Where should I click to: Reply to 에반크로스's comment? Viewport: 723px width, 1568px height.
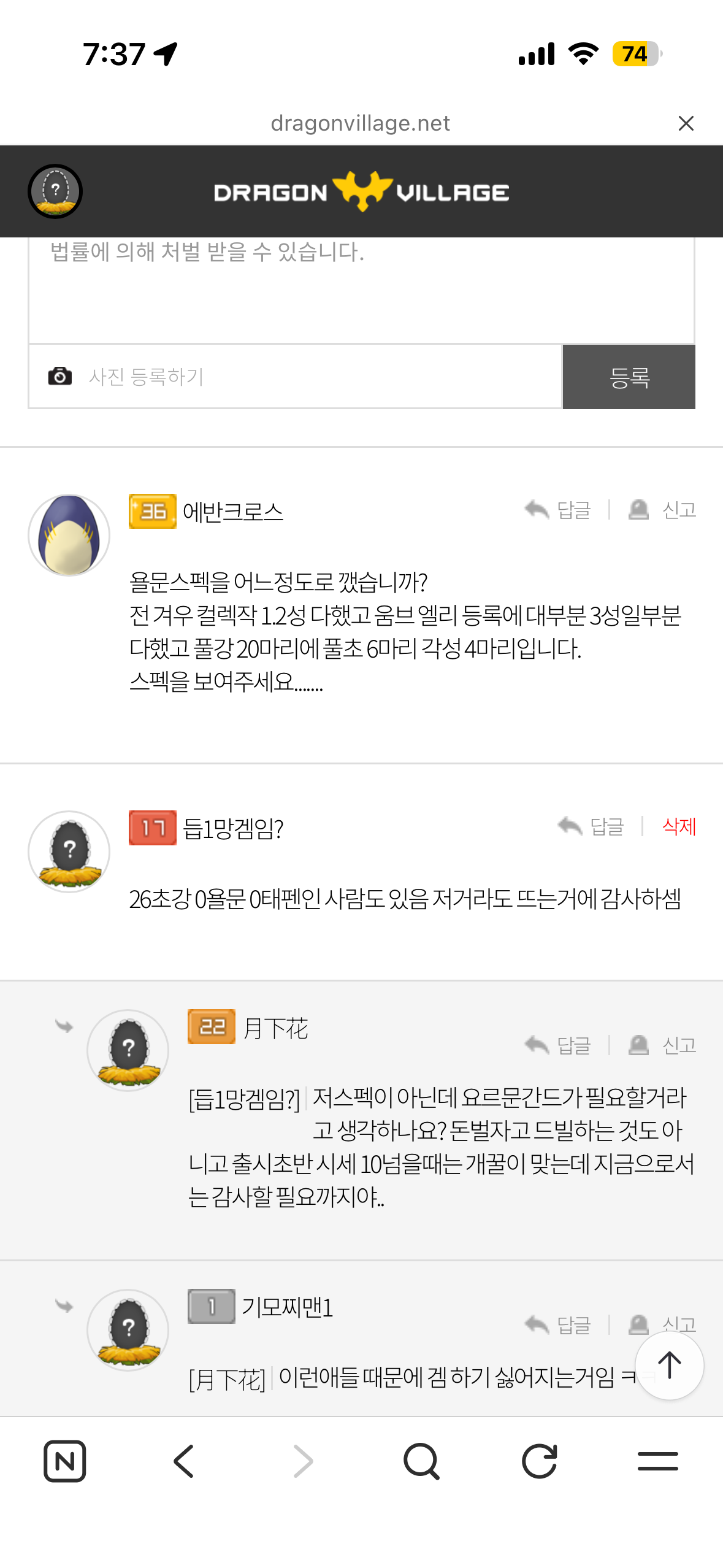(x=558, y=510)
